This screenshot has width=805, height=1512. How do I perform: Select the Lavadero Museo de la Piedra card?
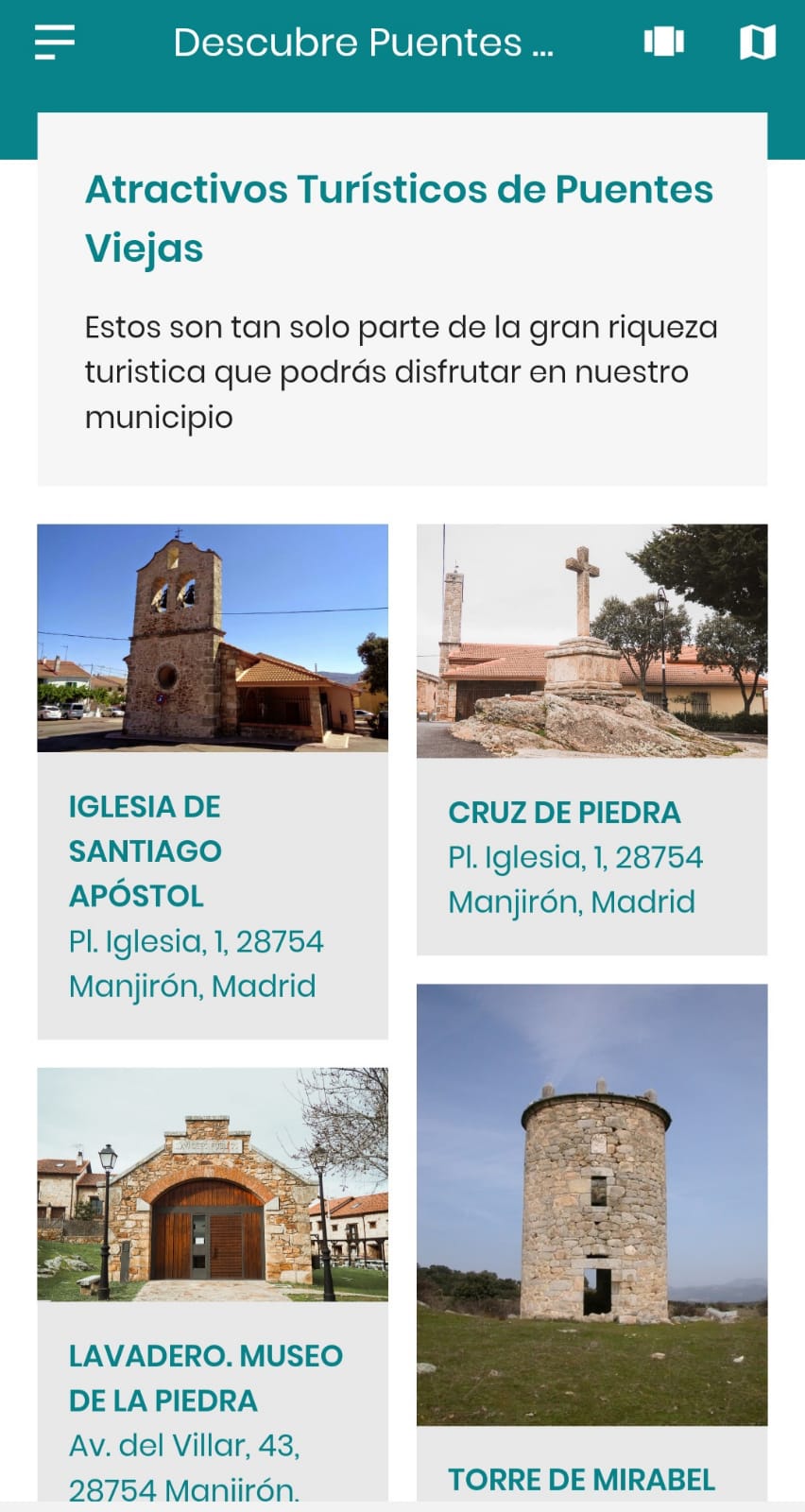(213, 1283)
